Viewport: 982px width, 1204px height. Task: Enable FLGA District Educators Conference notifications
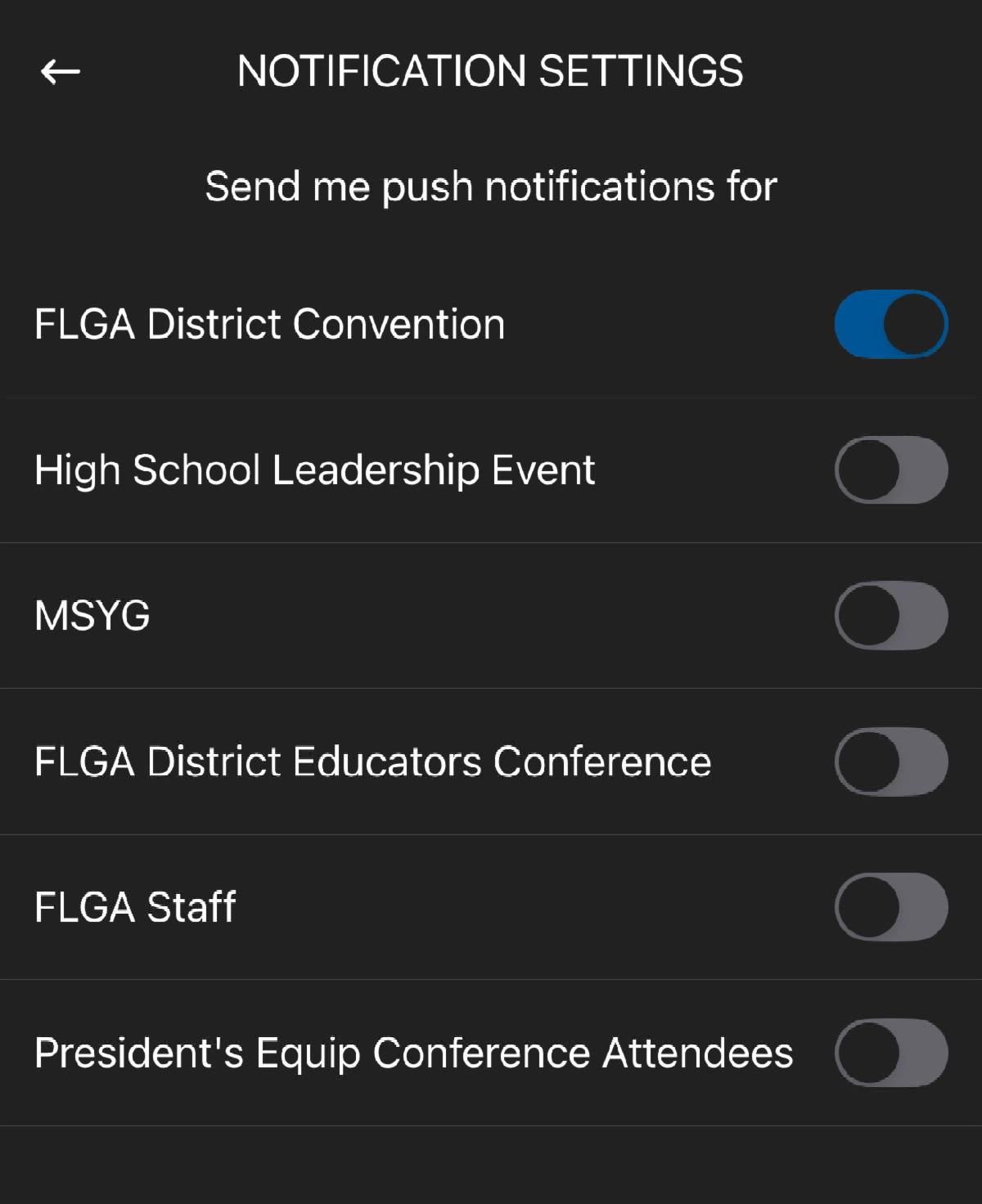click(890, 761)
